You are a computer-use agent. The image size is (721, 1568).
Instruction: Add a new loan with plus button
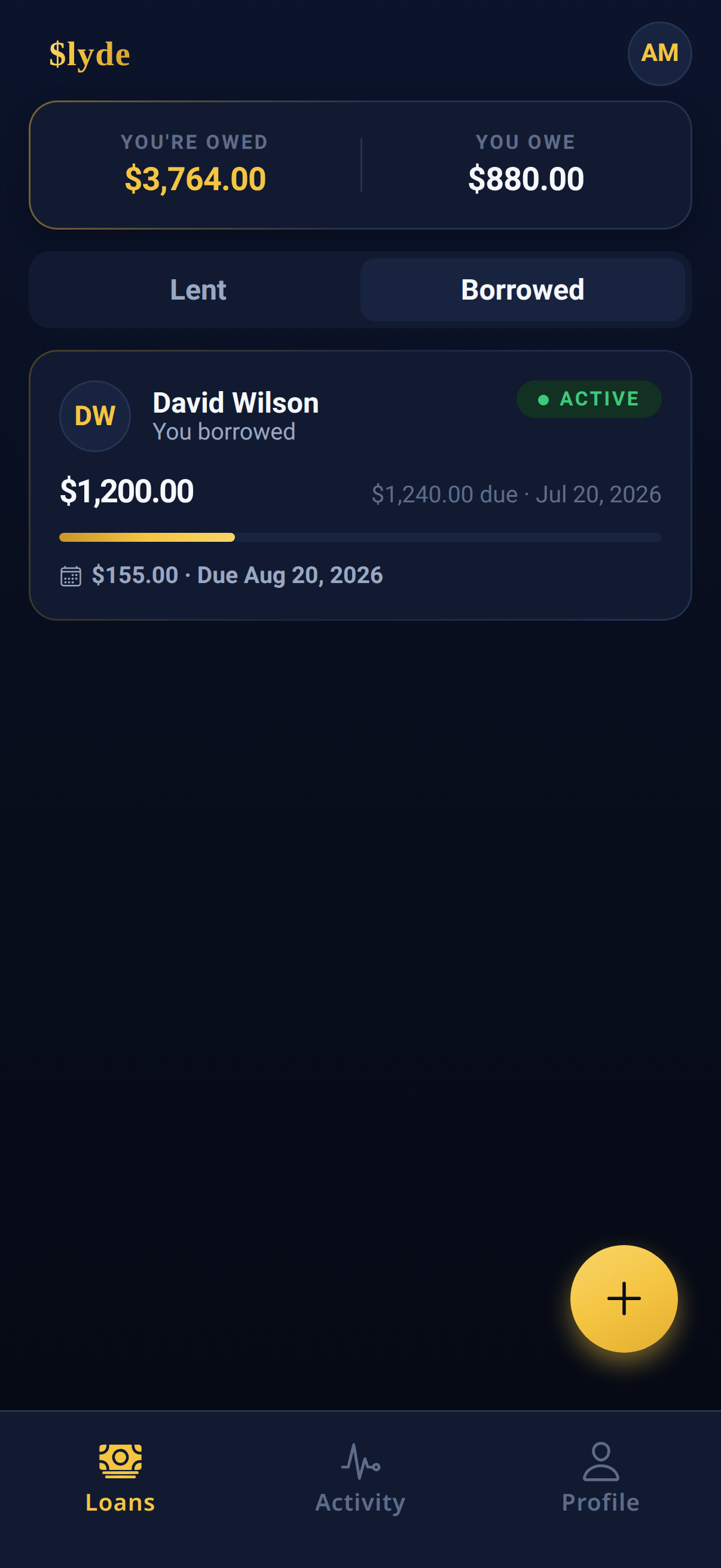pyautogui.click(x=624, y=1298)
